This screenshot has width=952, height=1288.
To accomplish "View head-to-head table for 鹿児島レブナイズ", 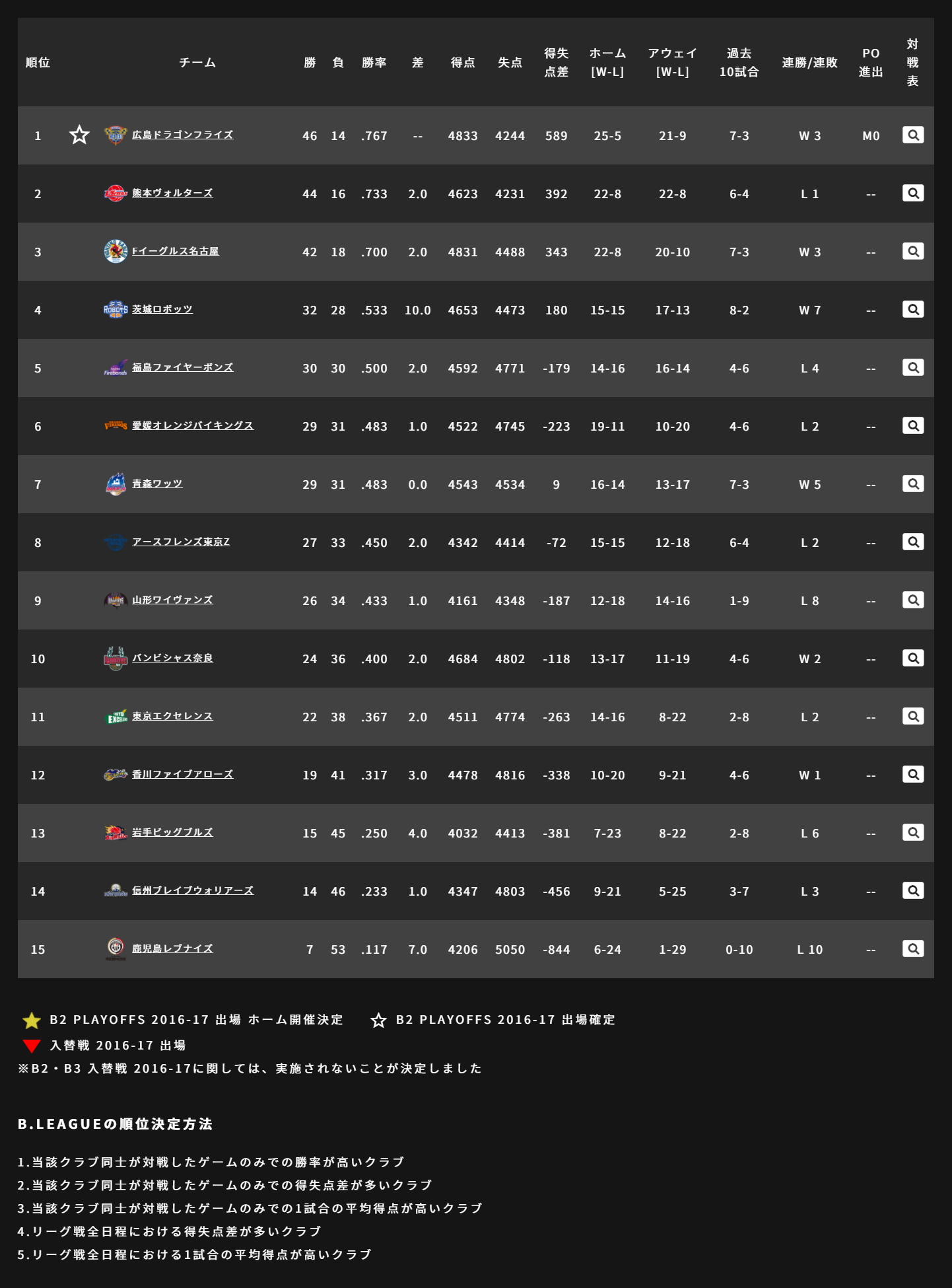I will point(912,948).
